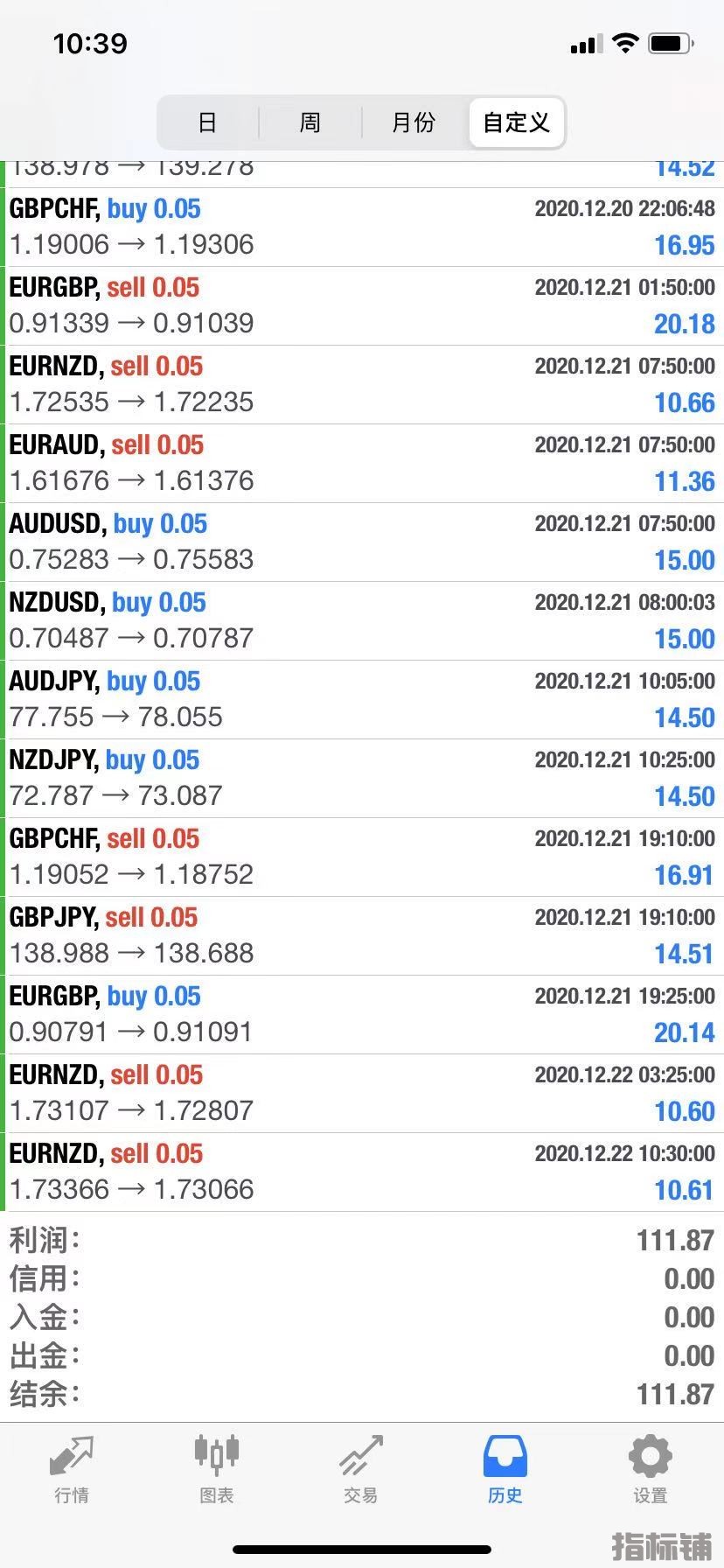The image size is (724, 1568).
Task: Switch to the 交易 trade tab
Action: (360, 1472)
